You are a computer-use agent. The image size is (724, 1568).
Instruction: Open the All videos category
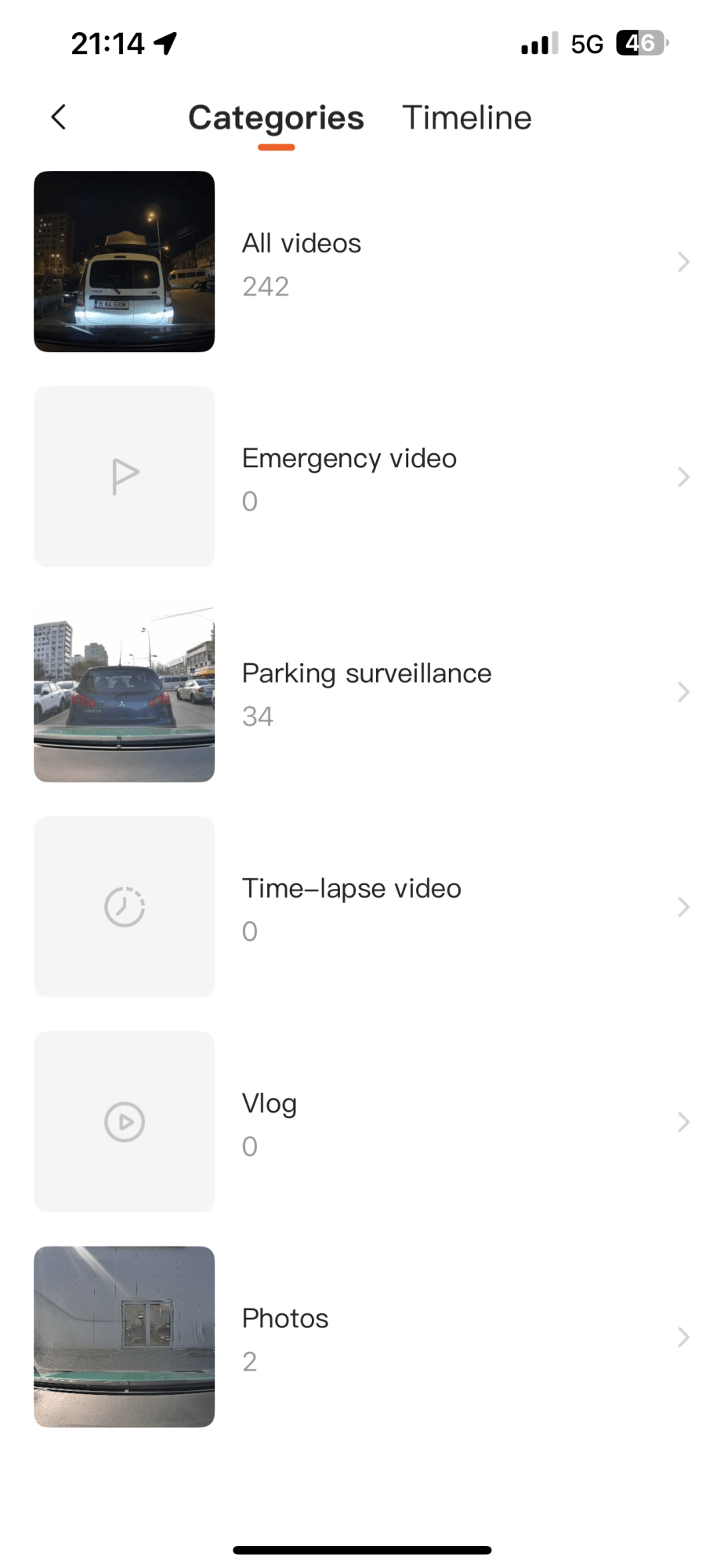pos(360,262)
